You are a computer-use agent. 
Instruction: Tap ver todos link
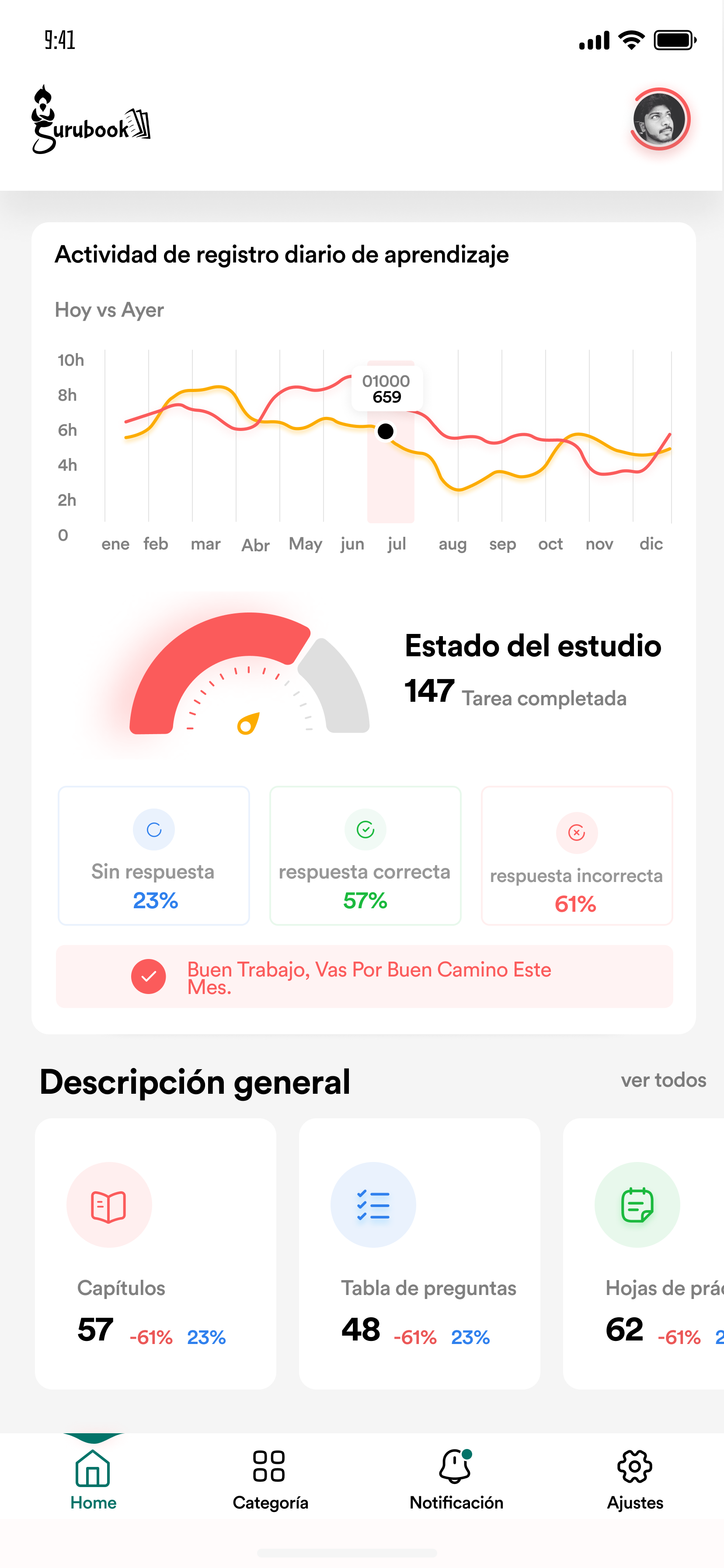click(x=662, y=1080)
